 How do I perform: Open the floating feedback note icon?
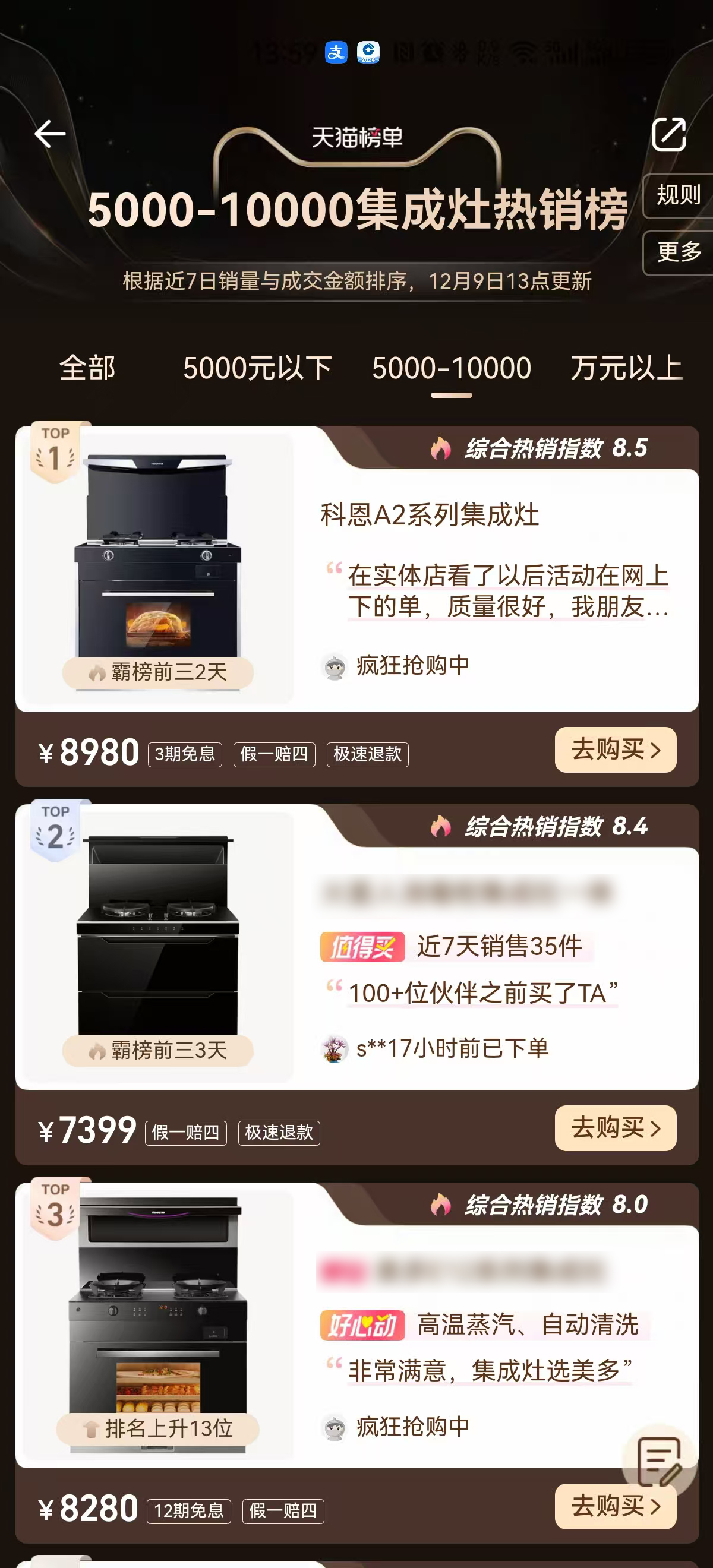pyautogui.click(x=659, y=1461)
